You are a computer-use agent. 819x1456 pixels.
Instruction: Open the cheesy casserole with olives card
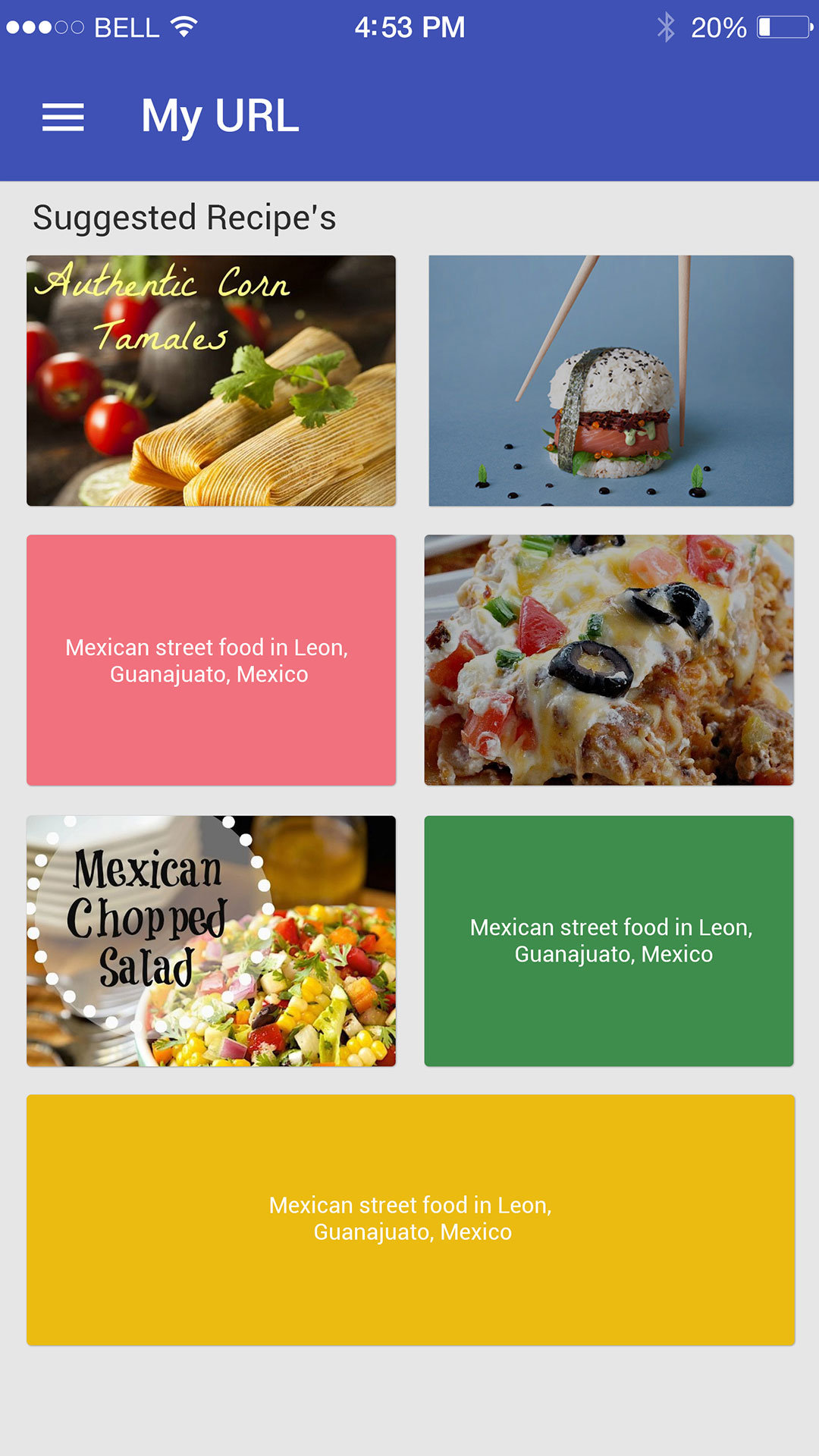coord(609,661)
